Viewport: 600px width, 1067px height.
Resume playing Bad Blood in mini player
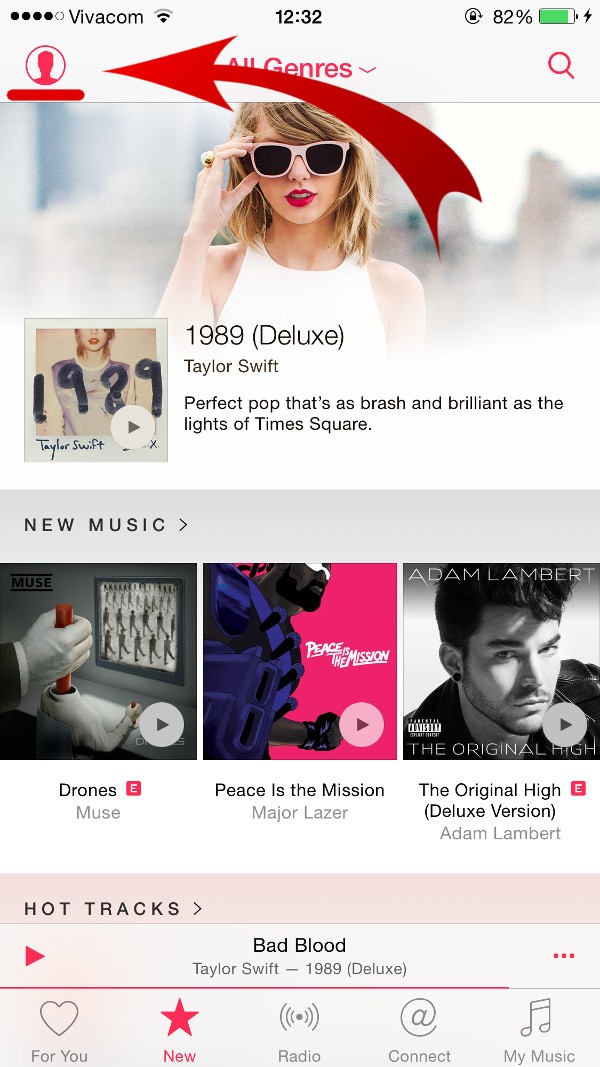[x=35, y=956]
